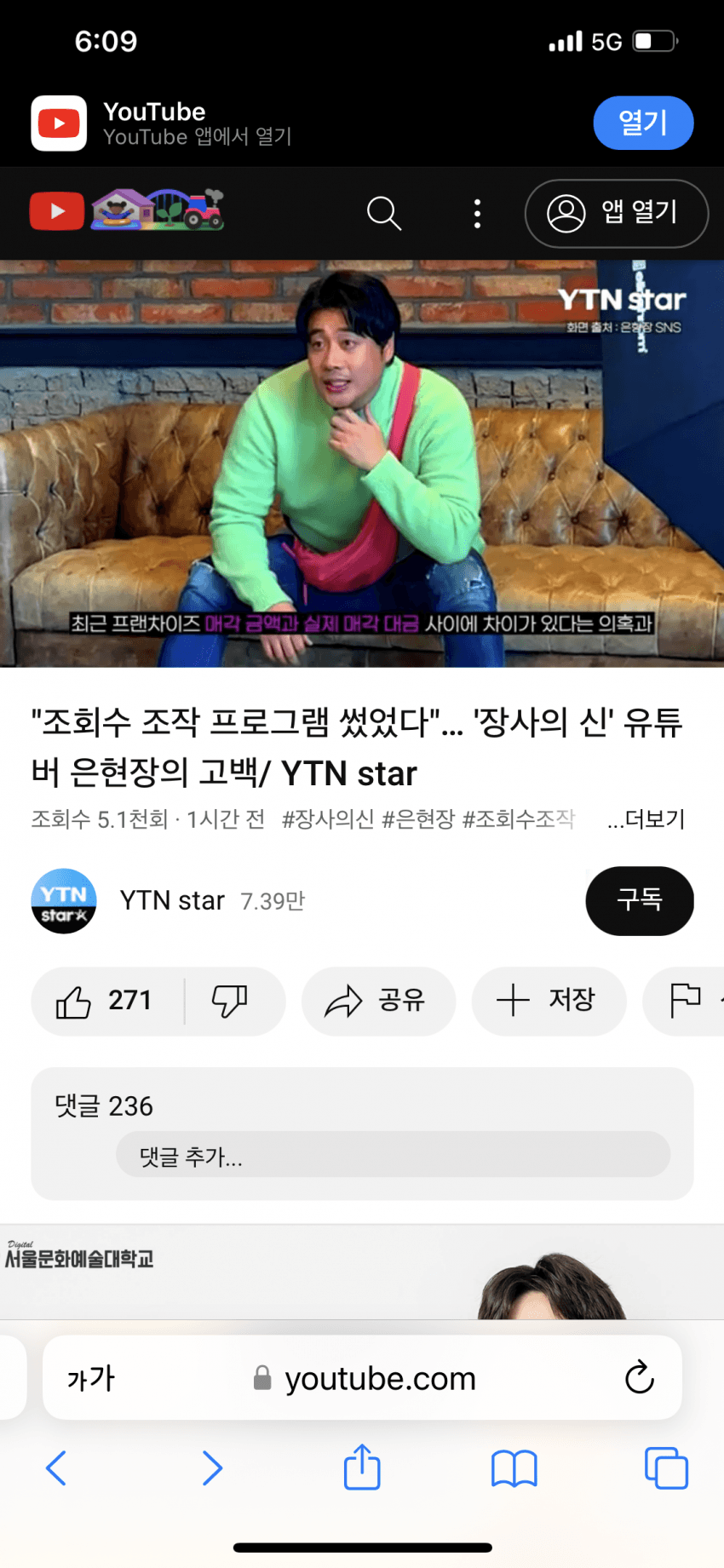Play the YTN star video
724x1568 pixels.
[x=362, y=462]
